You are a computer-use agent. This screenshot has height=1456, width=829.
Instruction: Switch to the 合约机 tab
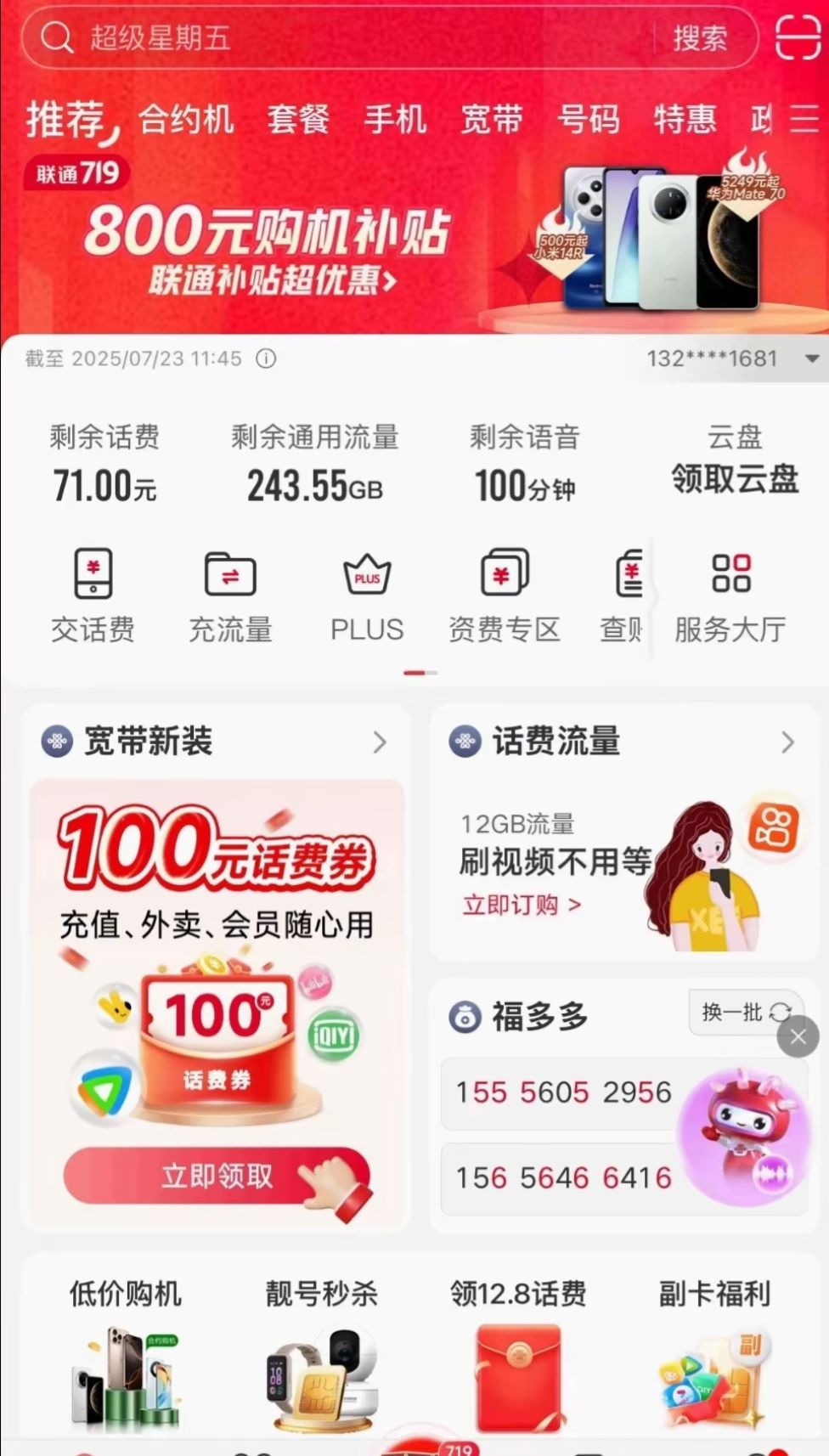[185, 118]
